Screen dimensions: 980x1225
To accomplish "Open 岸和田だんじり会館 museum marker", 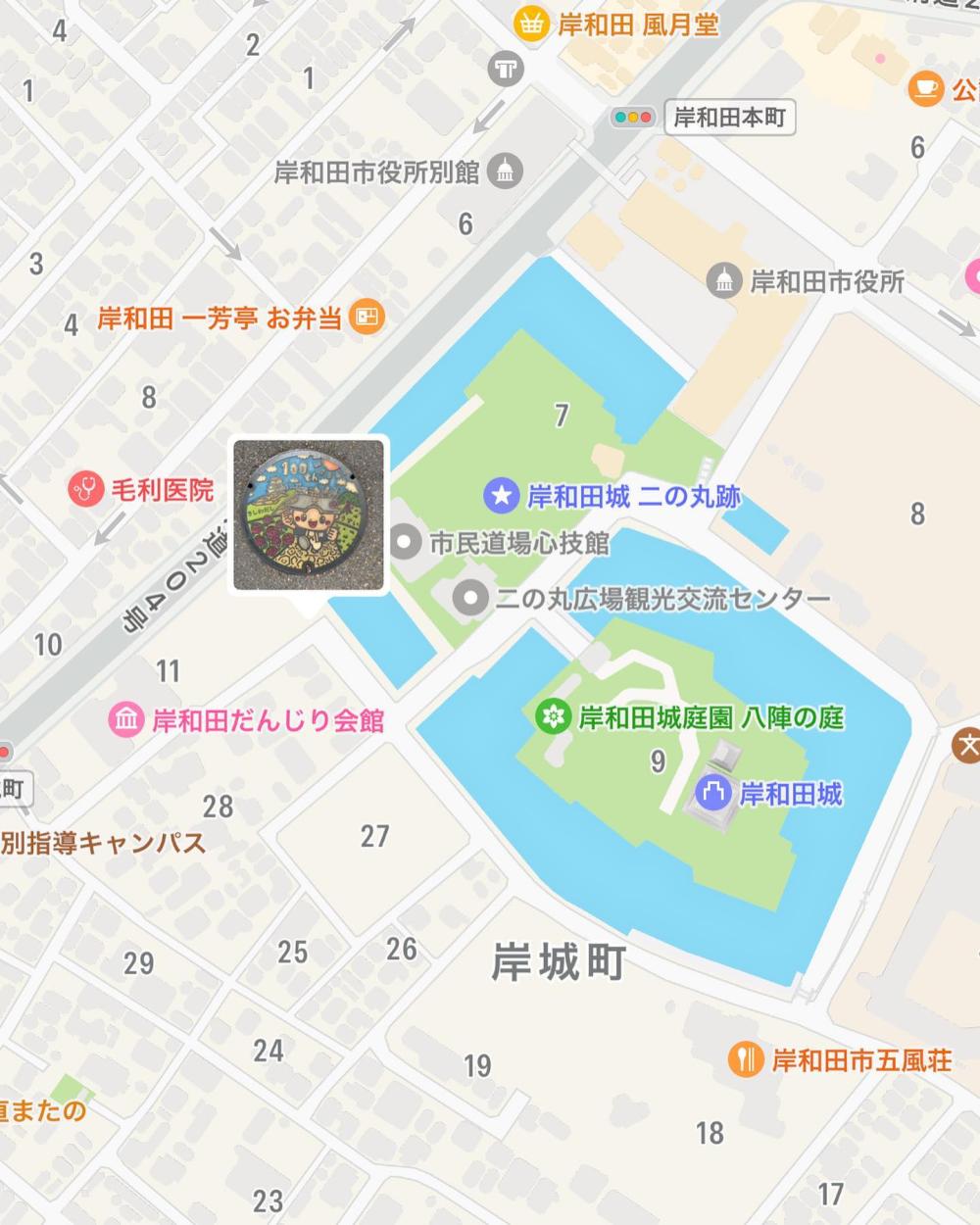I will point(127,721).
